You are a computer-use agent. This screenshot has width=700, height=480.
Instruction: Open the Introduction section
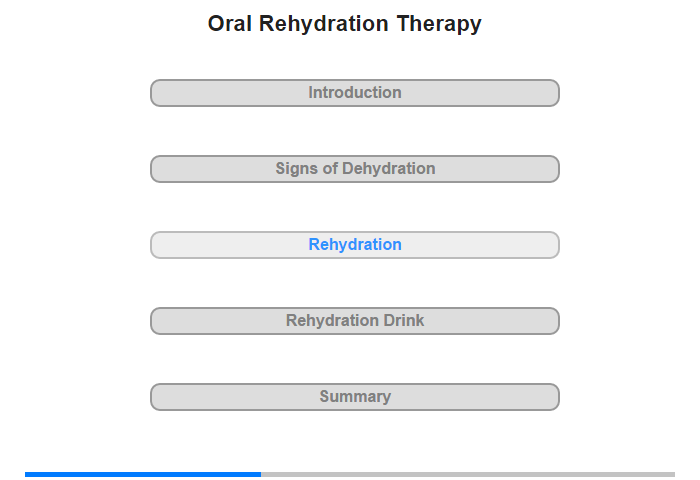click(x=355, y=93)
